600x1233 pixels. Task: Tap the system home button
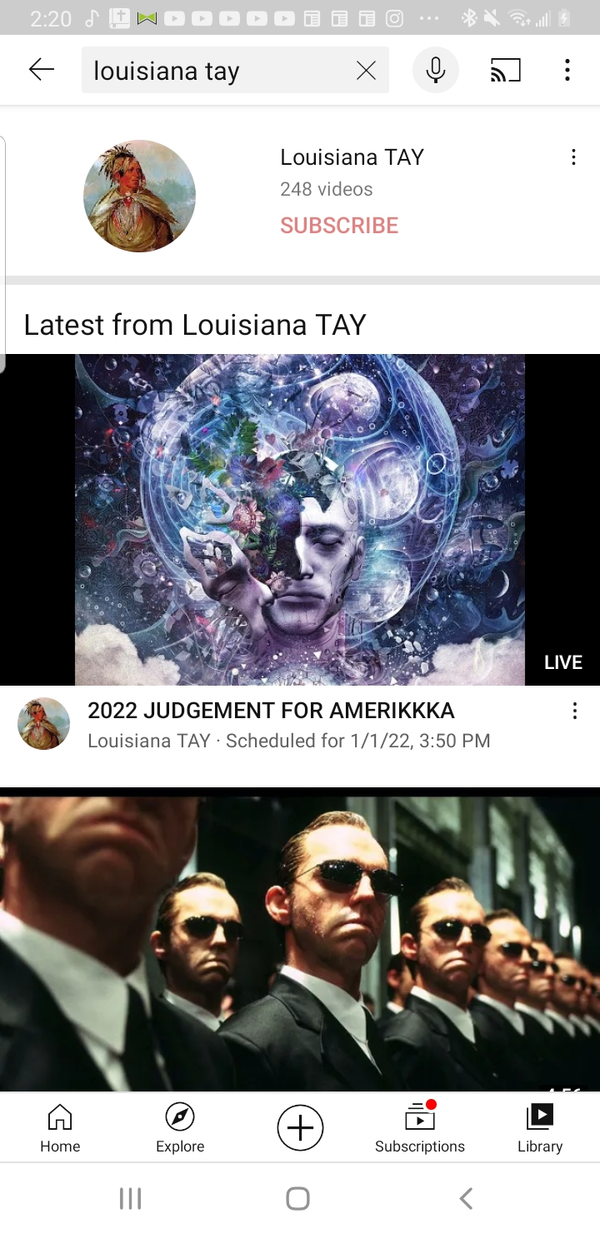298,1199
